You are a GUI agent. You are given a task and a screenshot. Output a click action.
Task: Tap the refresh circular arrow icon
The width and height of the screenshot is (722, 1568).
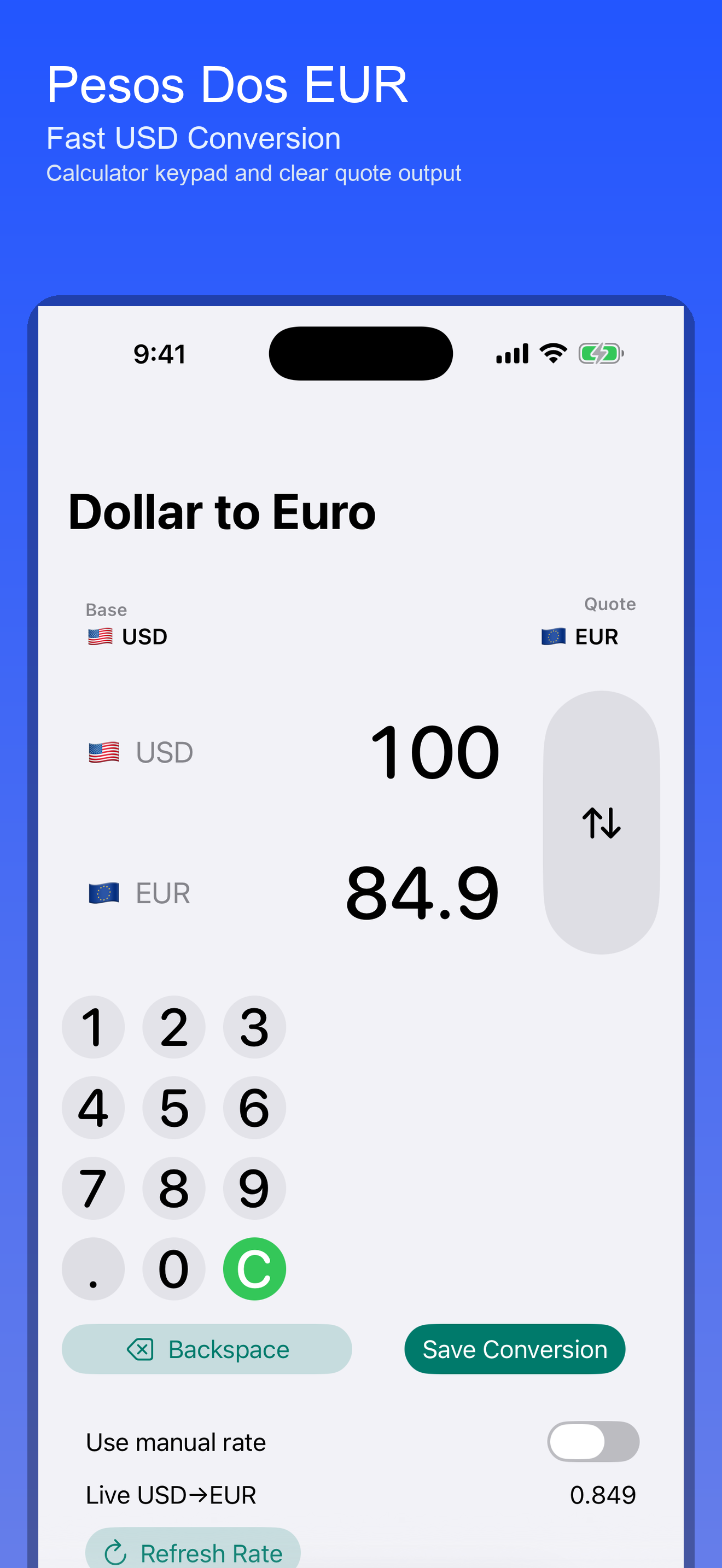pos(115,1552)
